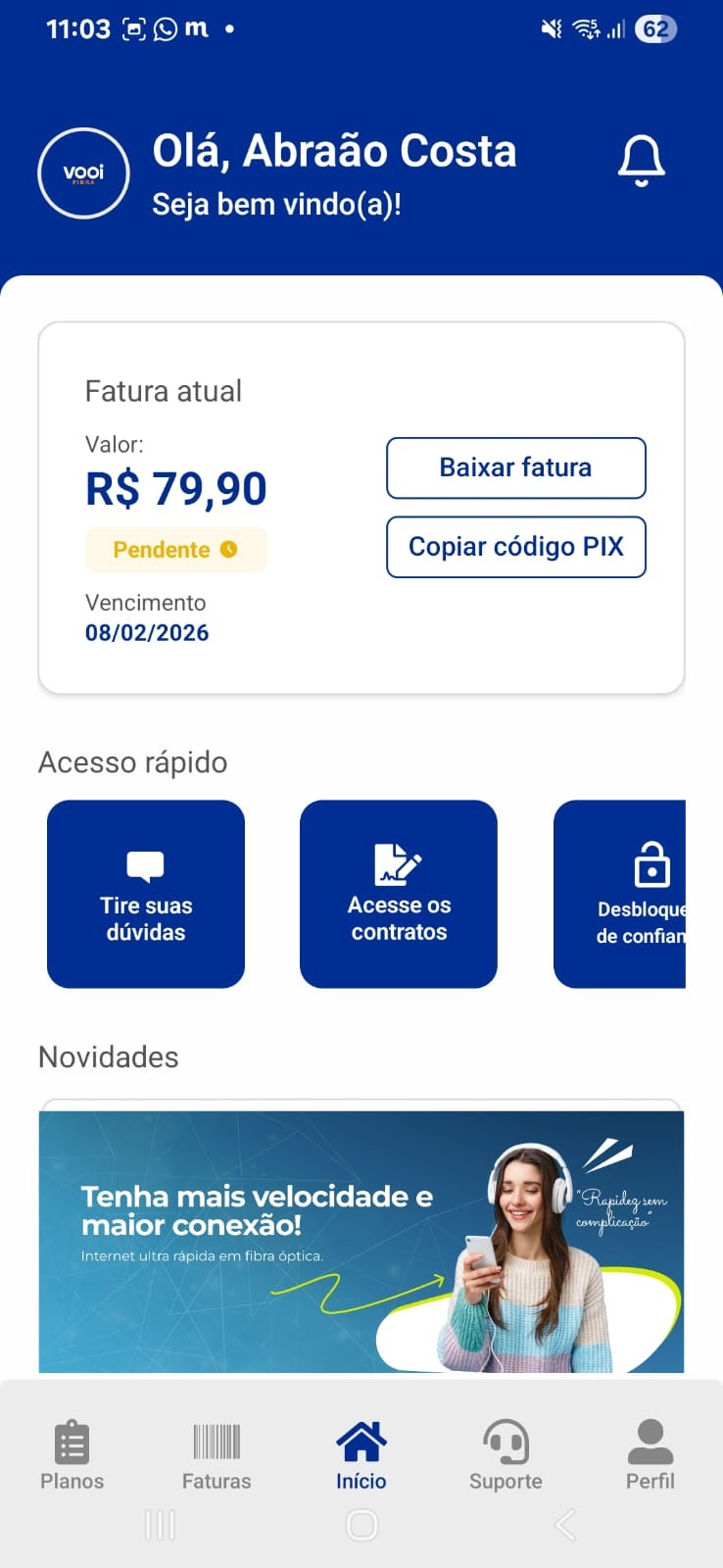The height and width of the screenshot is (1568, 723).
Task: Select the due date 08/02/2026
Action: 146,632
